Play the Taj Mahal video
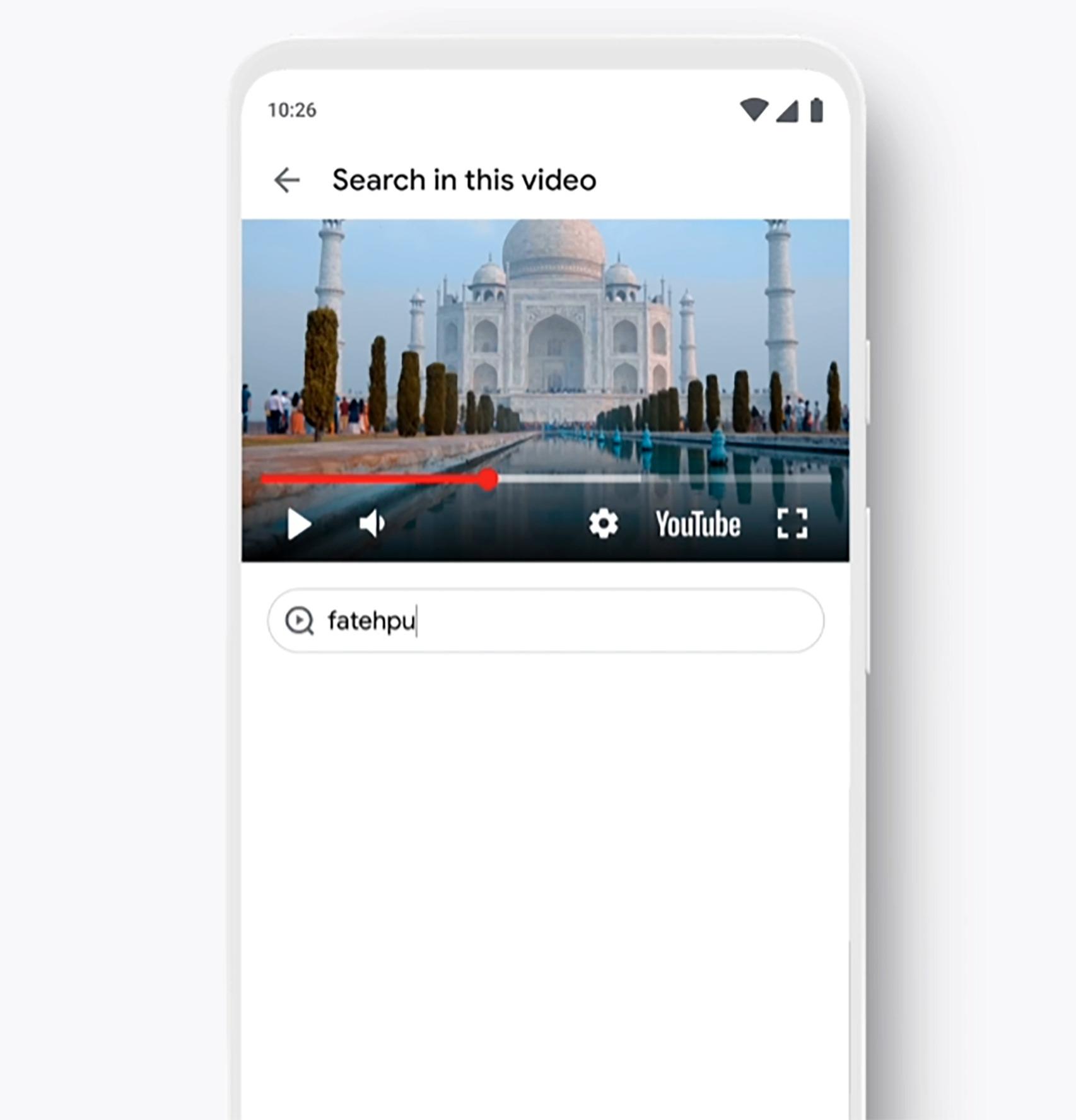Viewport: 1076px width, 1120px height. (299, 524)
